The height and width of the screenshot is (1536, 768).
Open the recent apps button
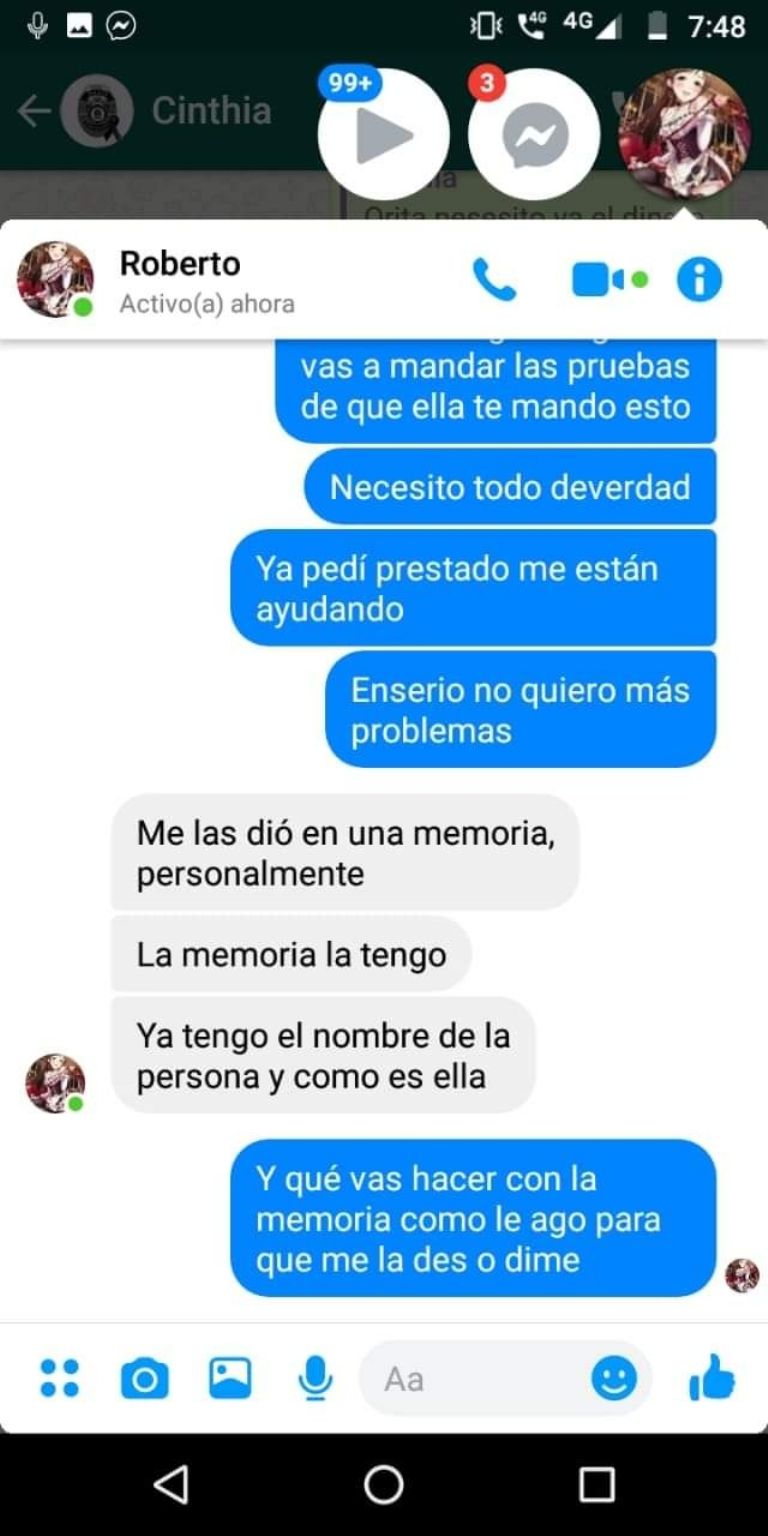point(597,1484)
